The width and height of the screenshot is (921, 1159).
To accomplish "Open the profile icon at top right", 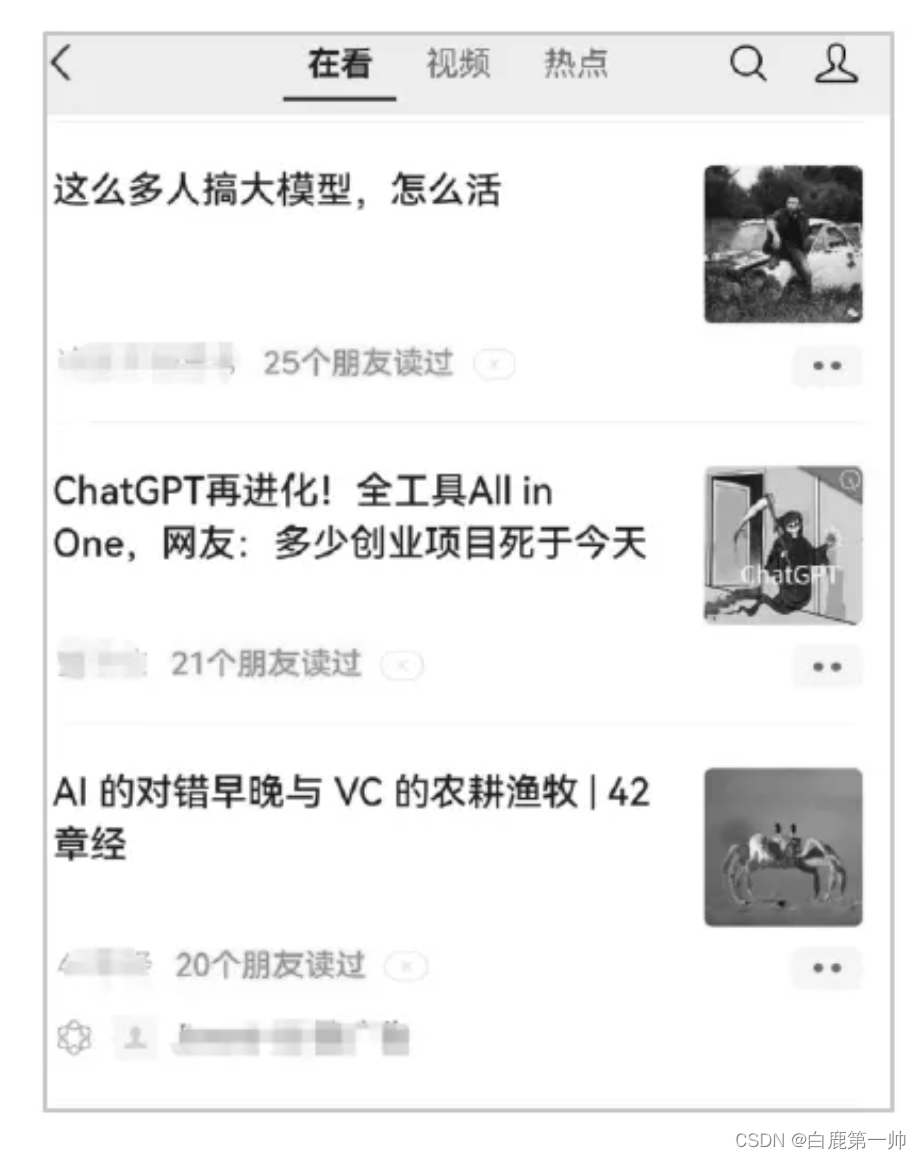I will click(838, 62).
